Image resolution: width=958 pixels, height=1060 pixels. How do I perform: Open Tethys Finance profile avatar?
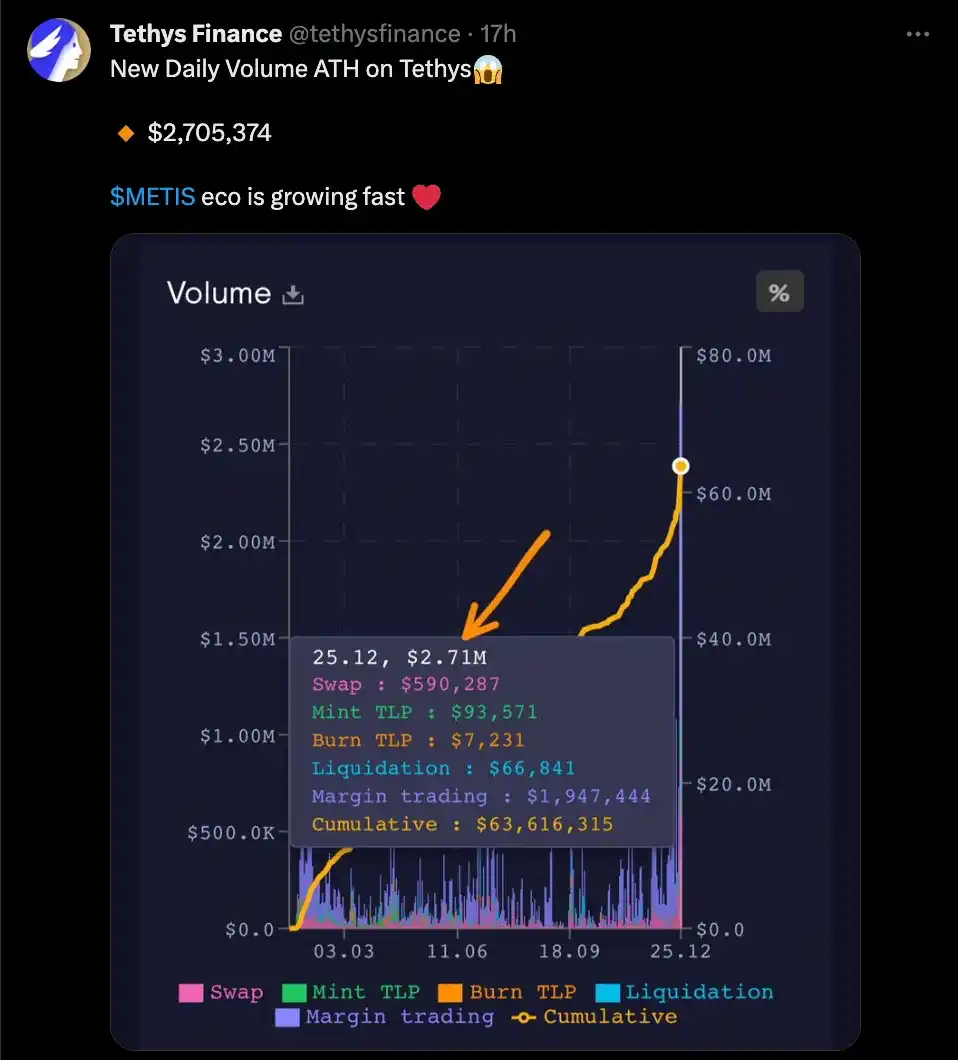point(59,50)
